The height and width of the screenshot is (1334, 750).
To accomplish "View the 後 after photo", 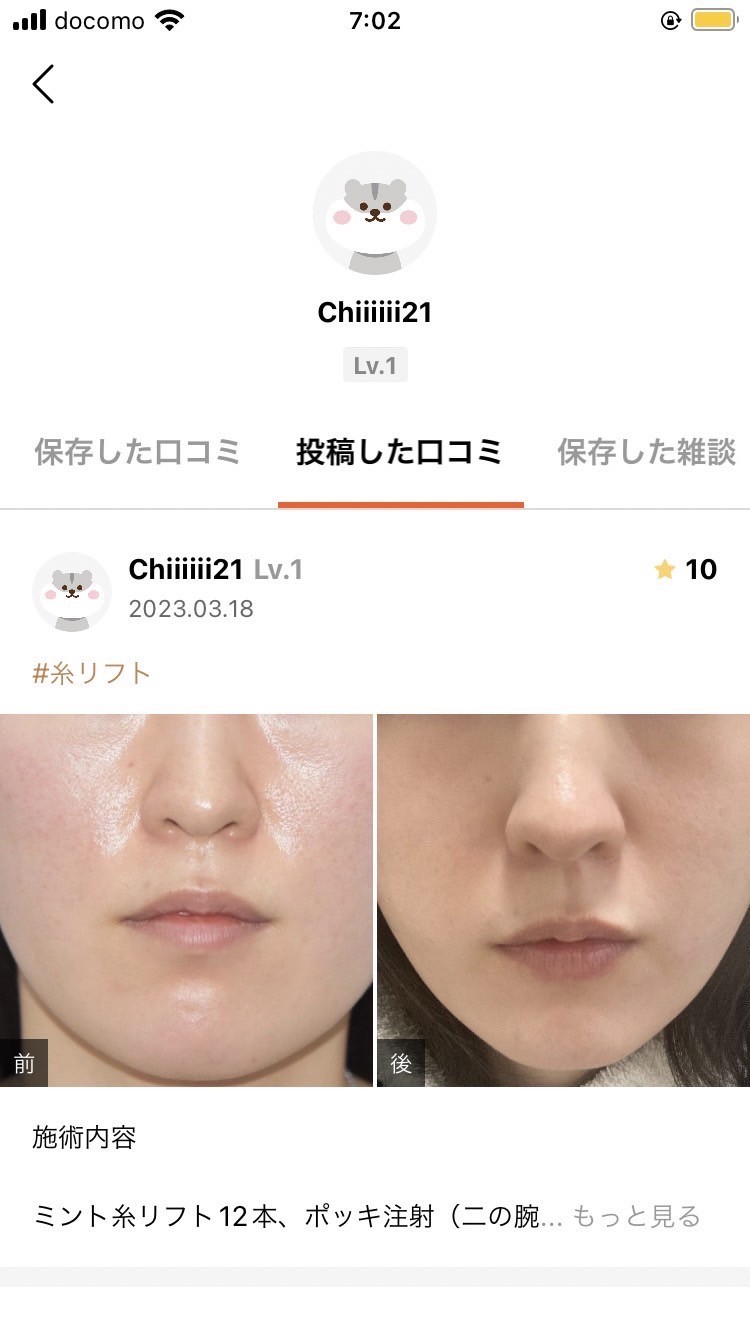I will pos(563,900).
